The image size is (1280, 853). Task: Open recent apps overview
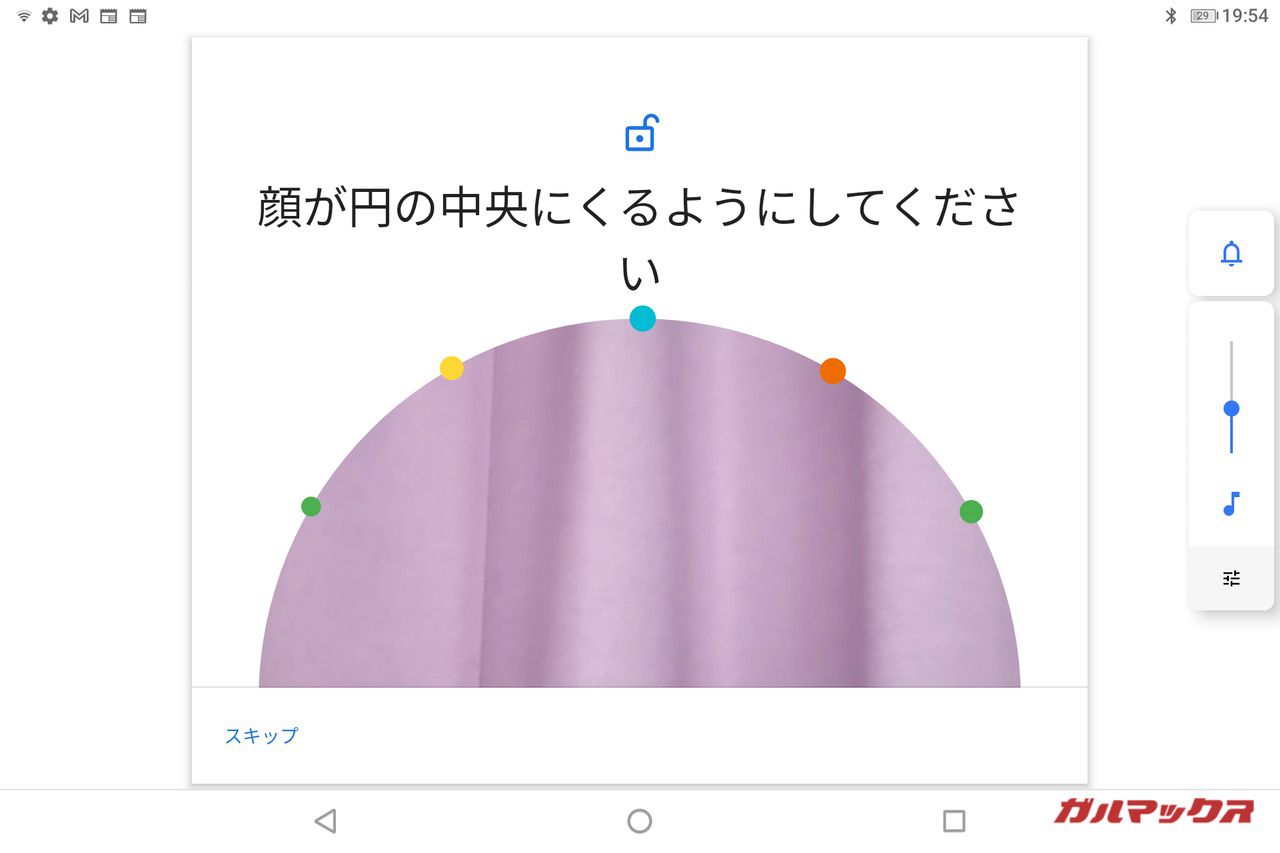click(x=954, y=821)
